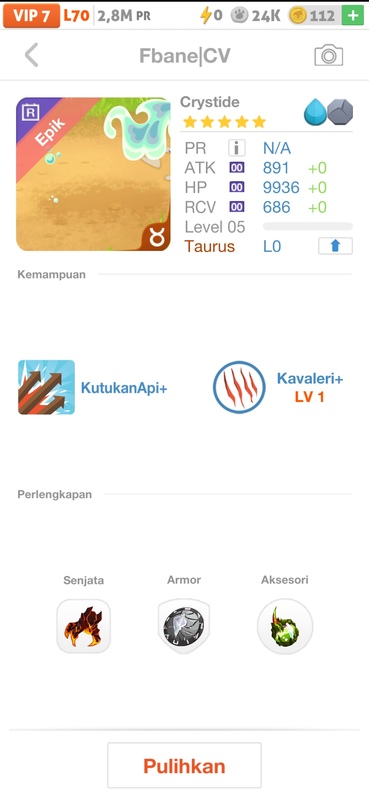Tap the camera screenshot icon
Viewport: 369px width, 800px height.
(x=328, y=55)
